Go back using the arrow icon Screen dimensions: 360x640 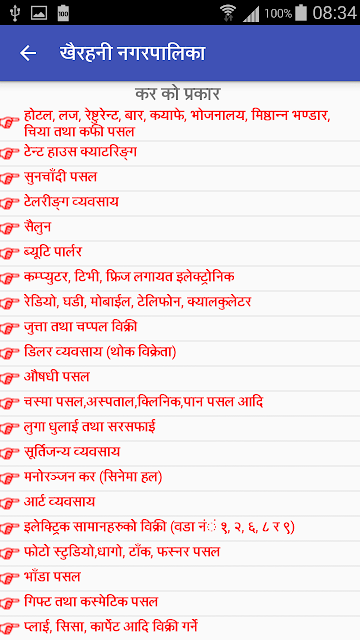point(28,53)
